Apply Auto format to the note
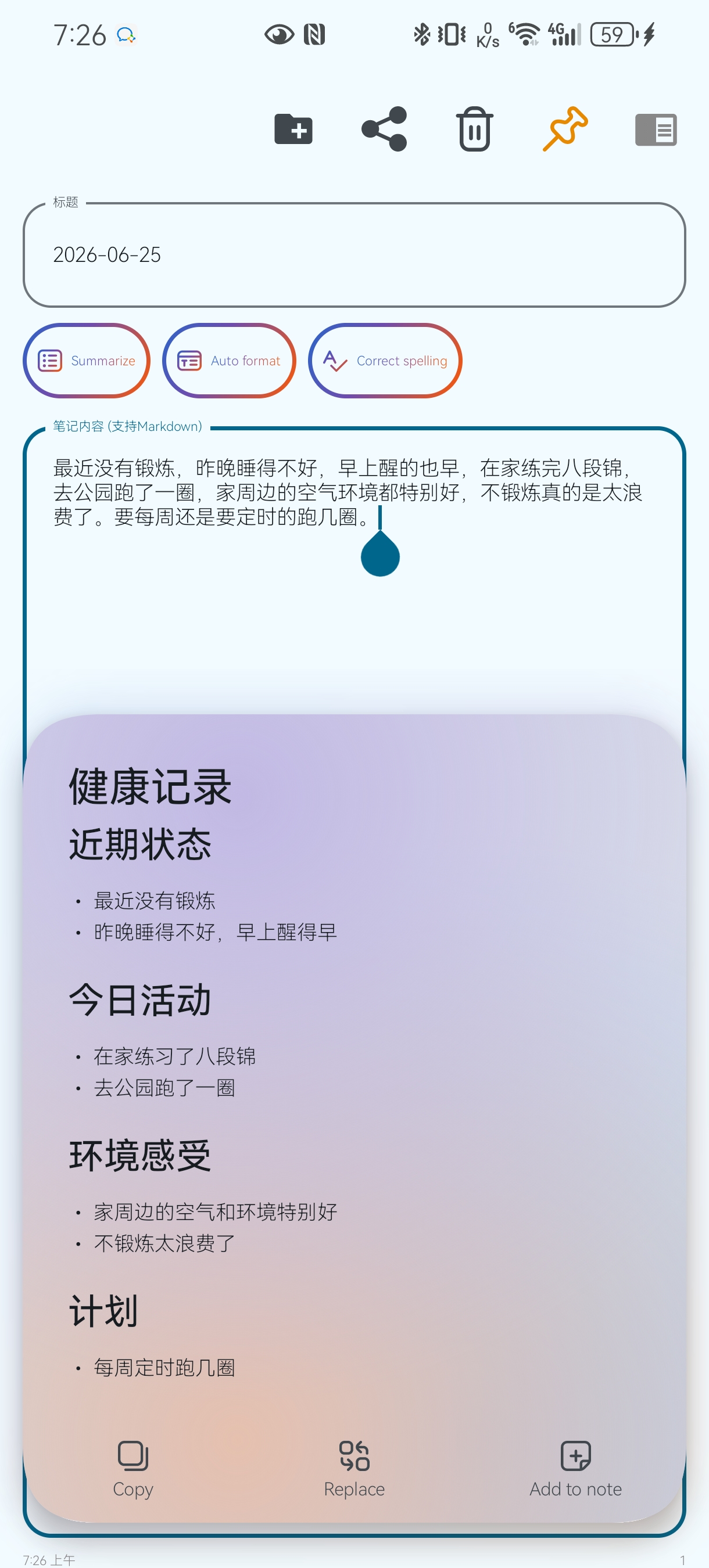The width and height of the screenshot is (709, 1568). tap(229, 361)
